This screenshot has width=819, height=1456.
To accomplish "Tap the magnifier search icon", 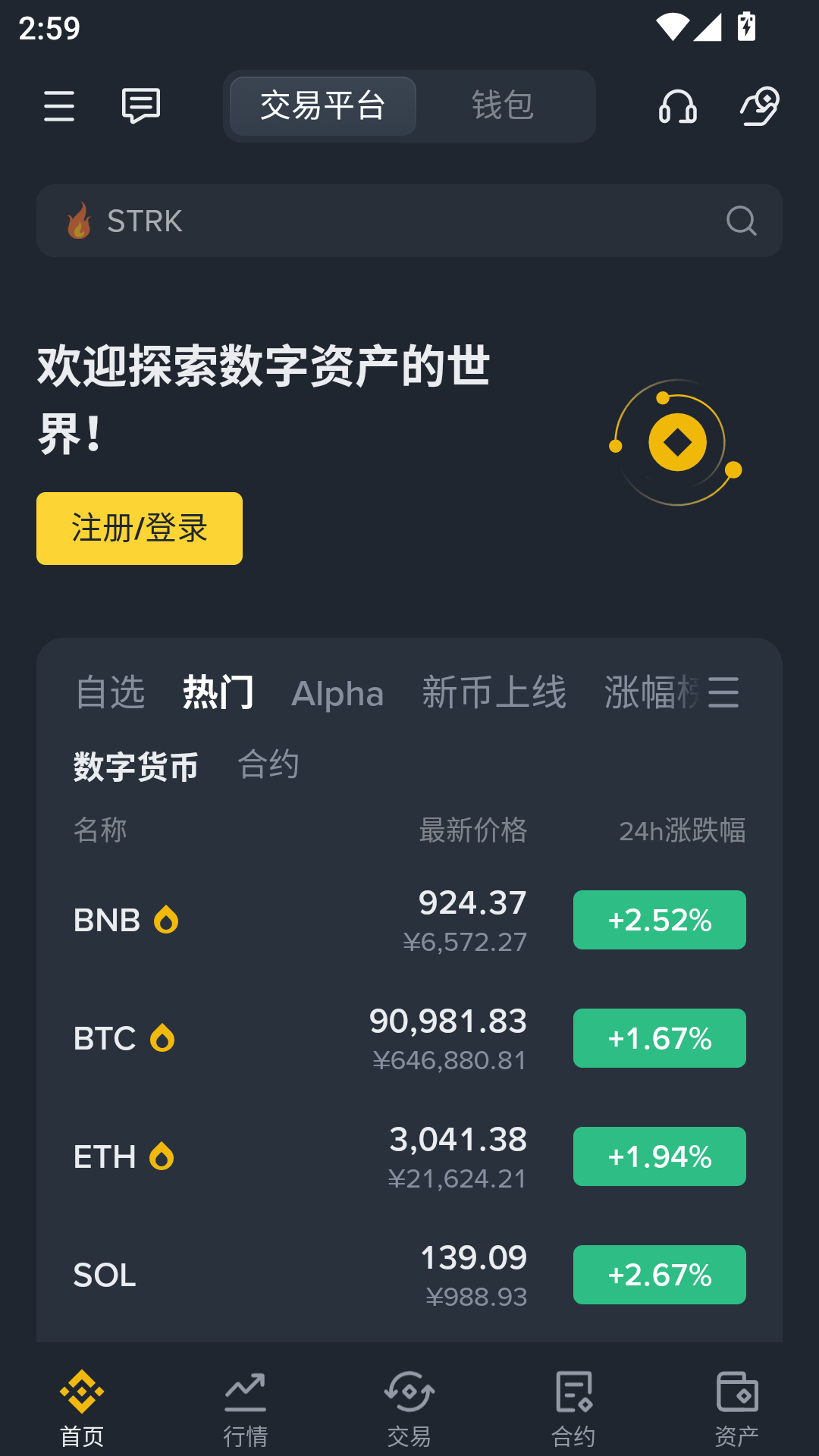I will 741,221.
